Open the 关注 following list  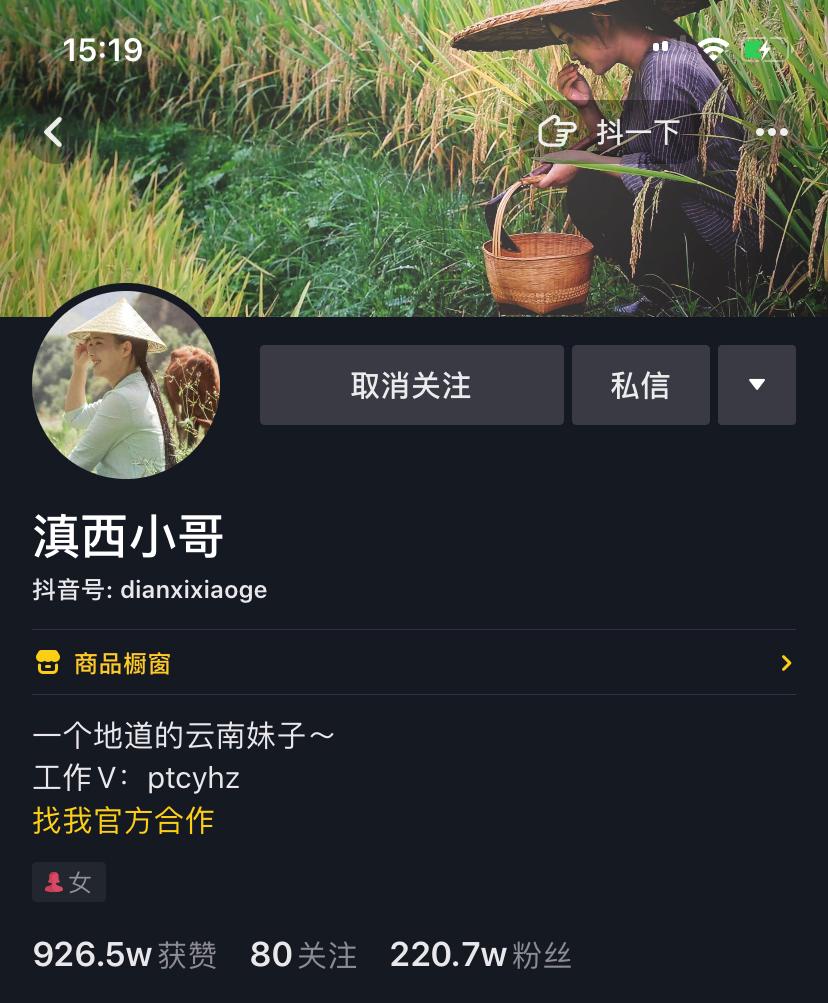click(x=303, y=954)
